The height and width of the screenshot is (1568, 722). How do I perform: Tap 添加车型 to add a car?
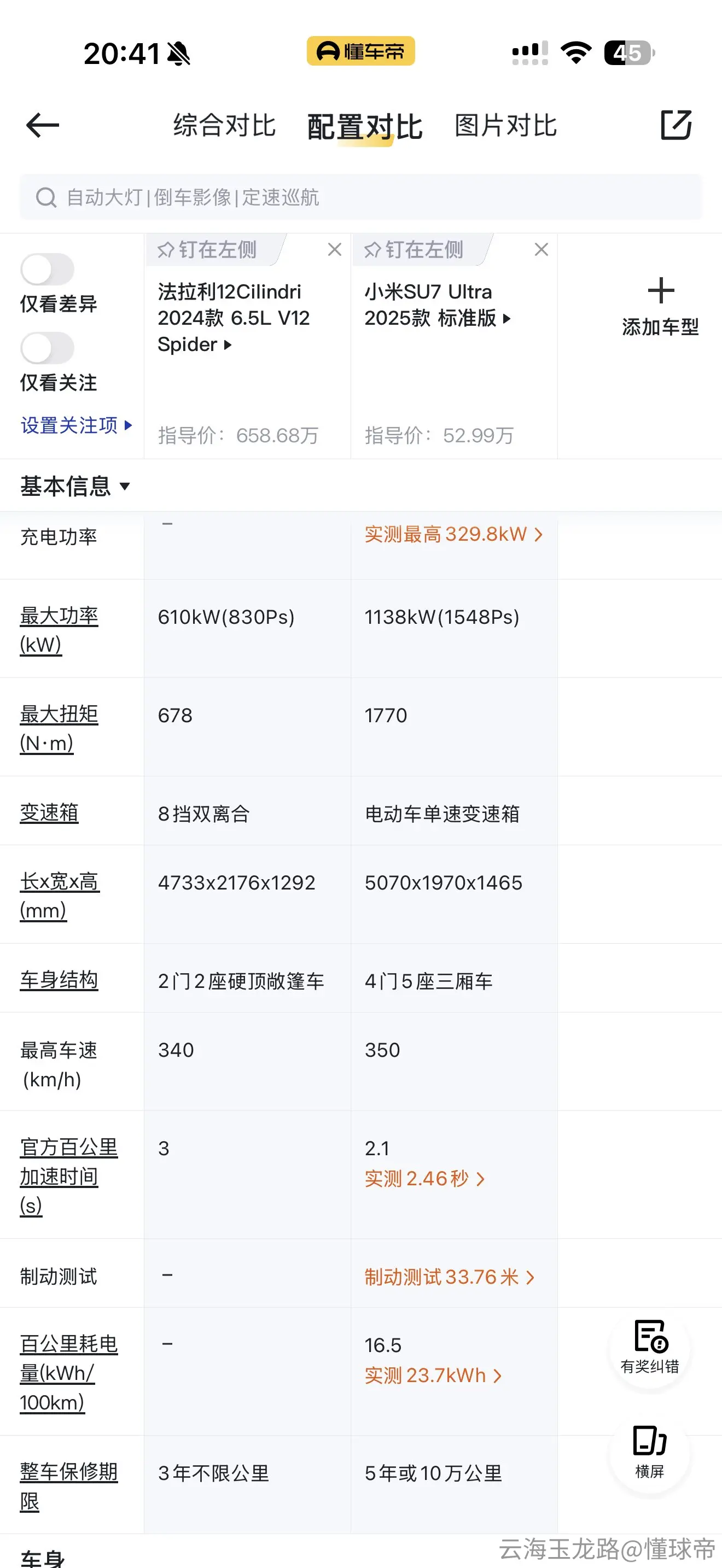[x=661, y=306]
